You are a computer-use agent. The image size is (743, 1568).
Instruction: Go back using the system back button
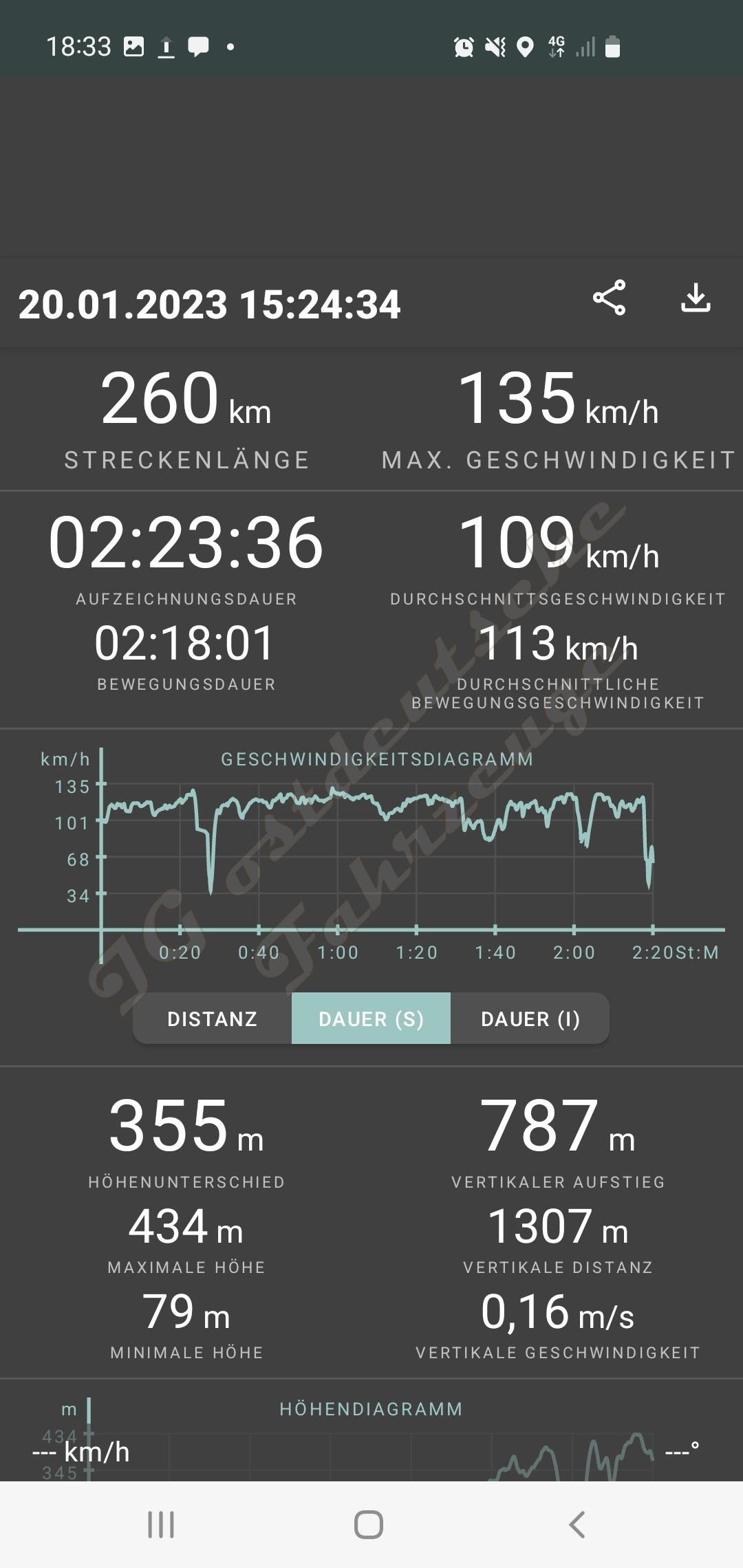click(x=577, y=1525)
